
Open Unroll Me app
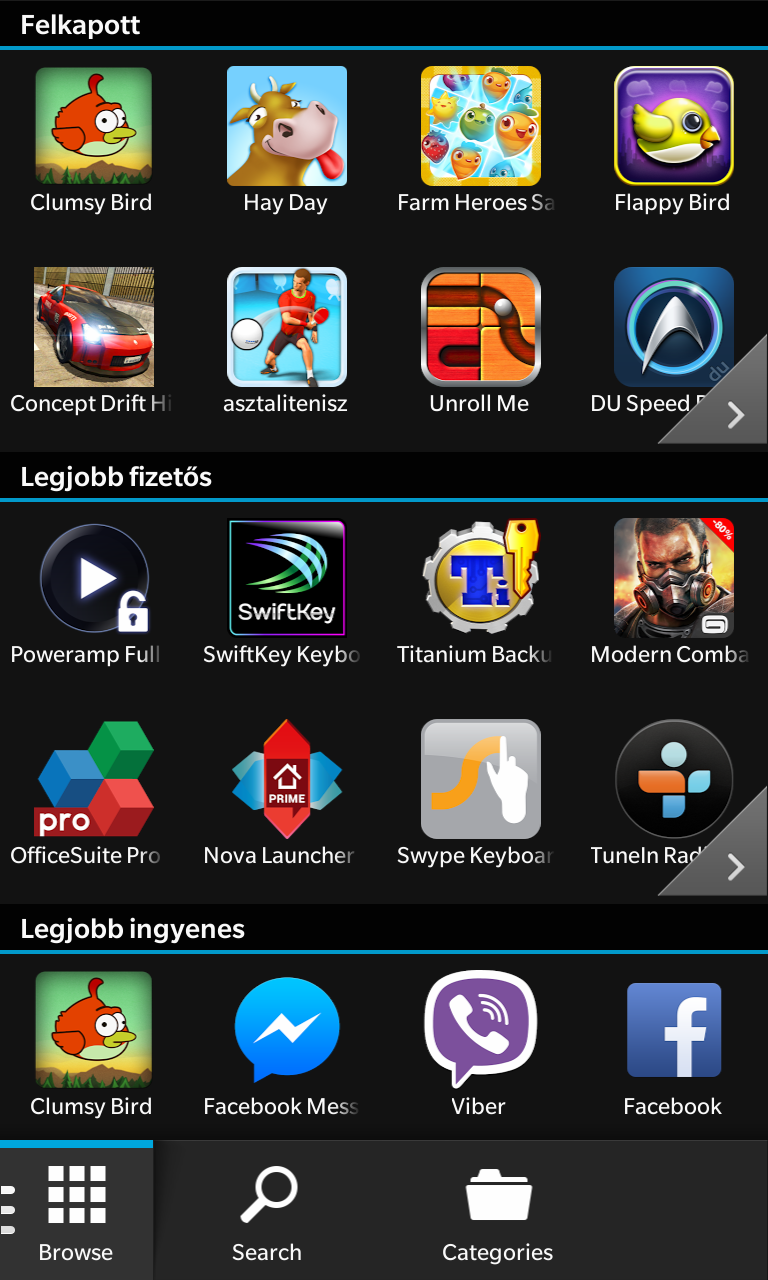click(x=479, y=342)
